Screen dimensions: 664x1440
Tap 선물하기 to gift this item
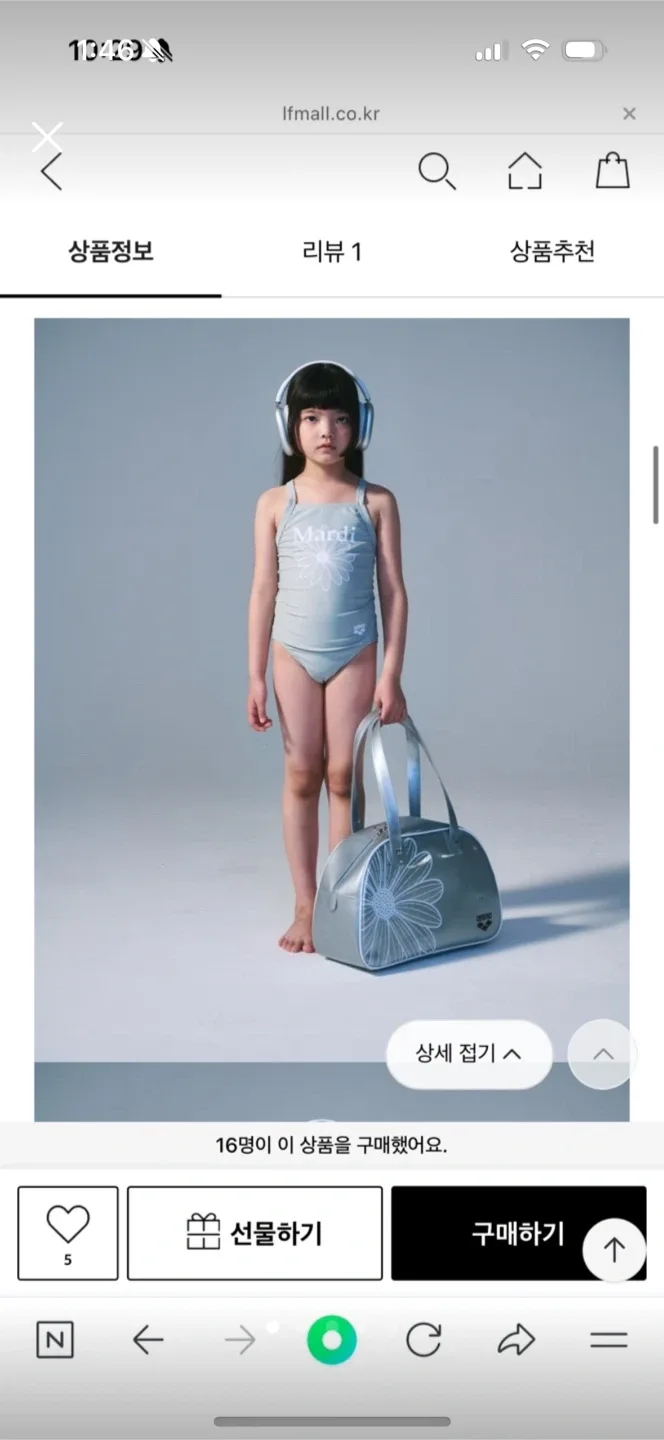pyautogui.click(x=255, y=1233)
